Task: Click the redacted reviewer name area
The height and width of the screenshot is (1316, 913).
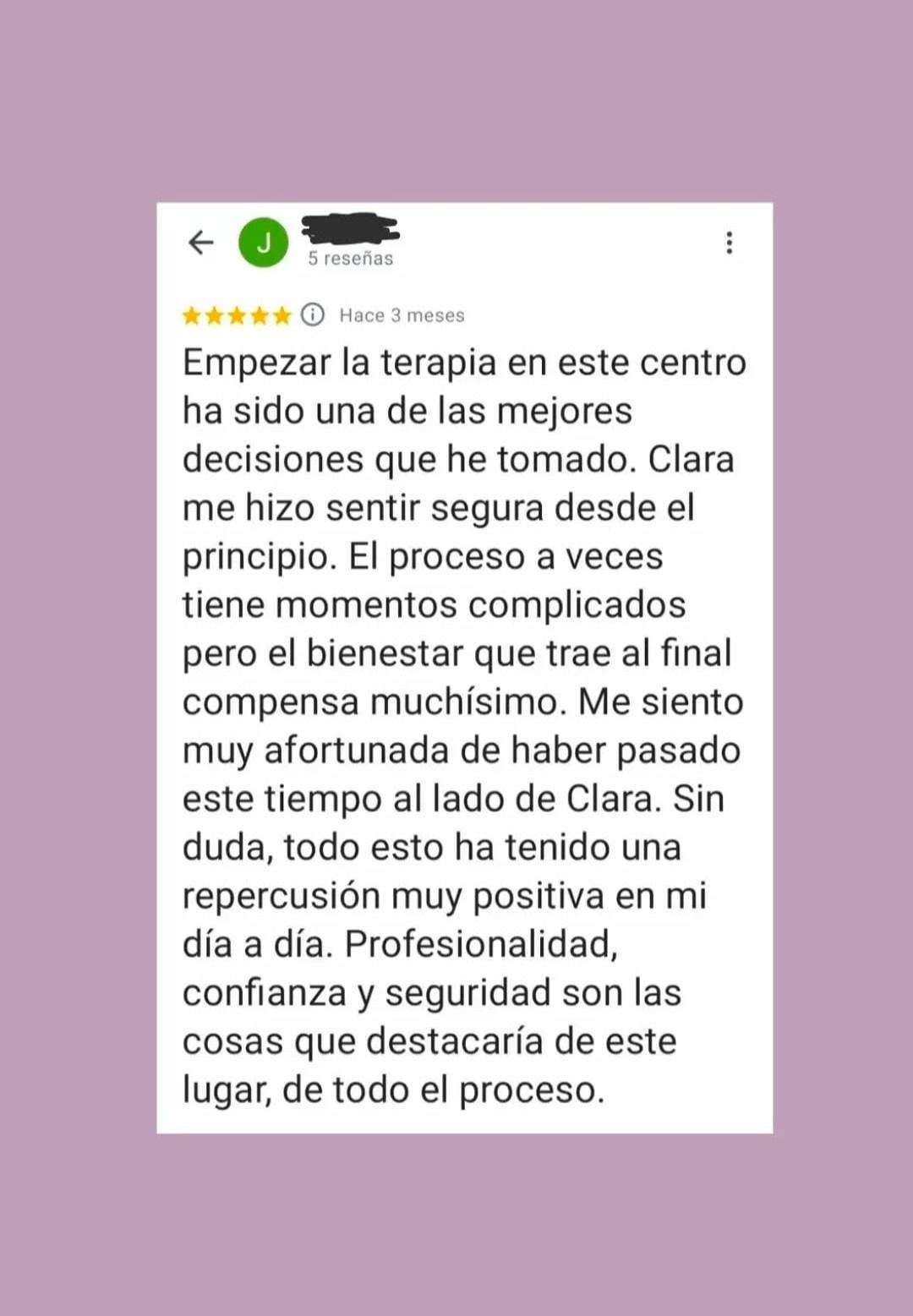Action: [351, 230]
